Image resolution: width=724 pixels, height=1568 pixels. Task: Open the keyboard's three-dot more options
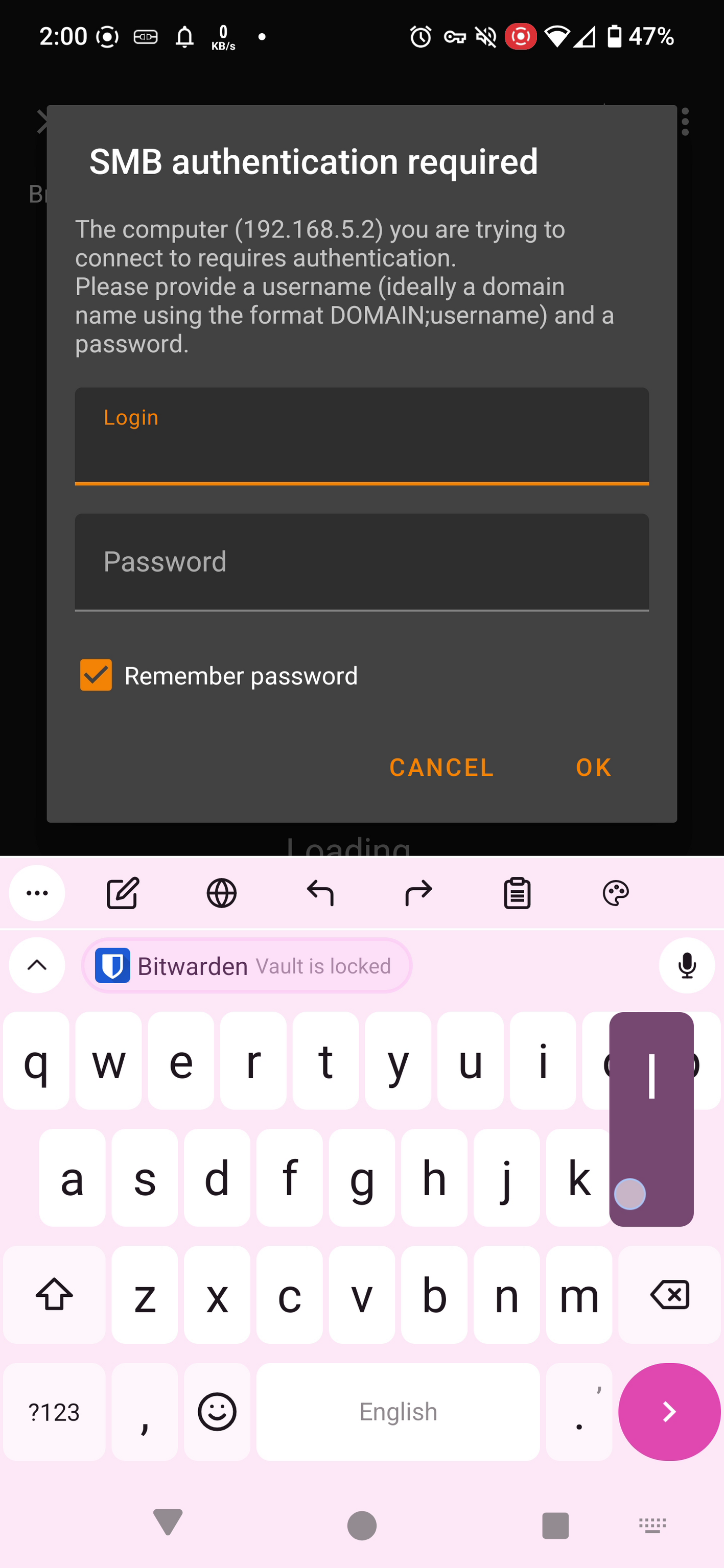pos(37,893)
